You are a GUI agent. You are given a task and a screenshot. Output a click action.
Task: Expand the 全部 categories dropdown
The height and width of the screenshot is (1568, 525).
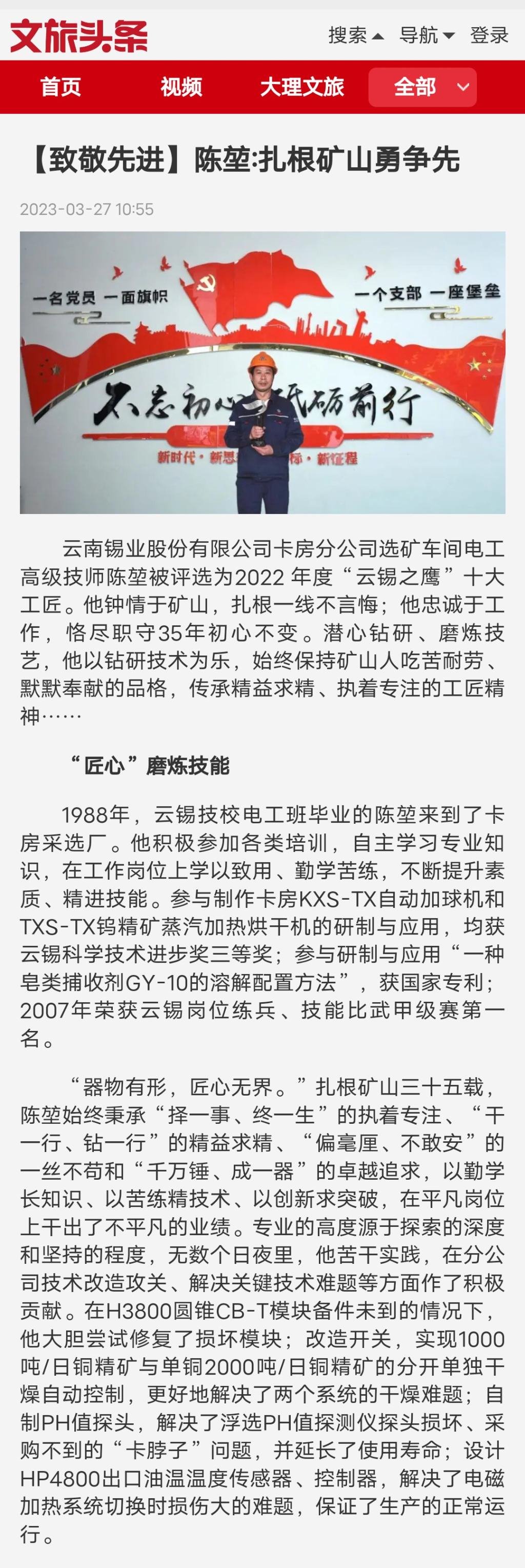tap(422, 87)
